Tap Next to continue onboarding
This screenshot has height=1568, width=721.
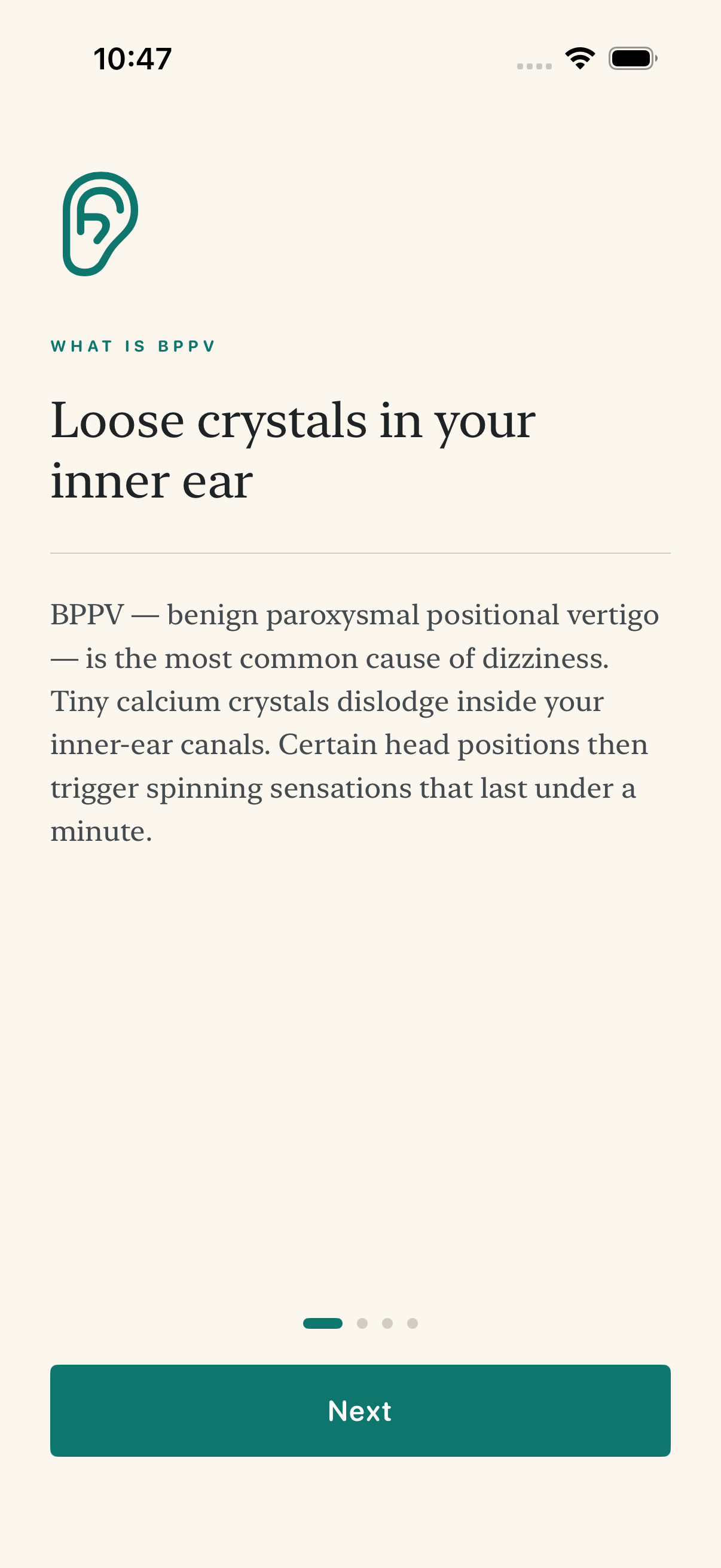click(360, 1410)
